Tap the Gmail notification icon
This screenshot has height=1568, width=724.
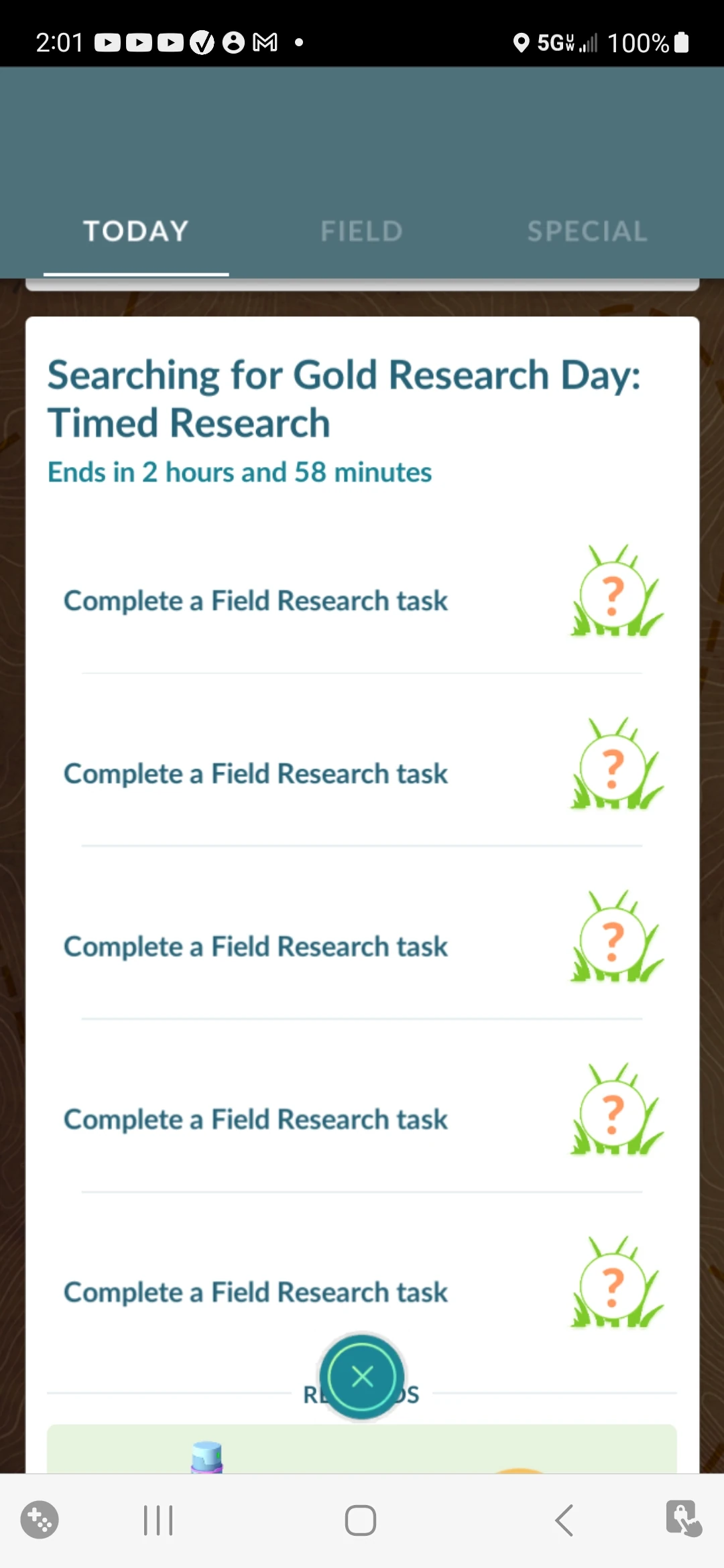(x=265, y=42)
